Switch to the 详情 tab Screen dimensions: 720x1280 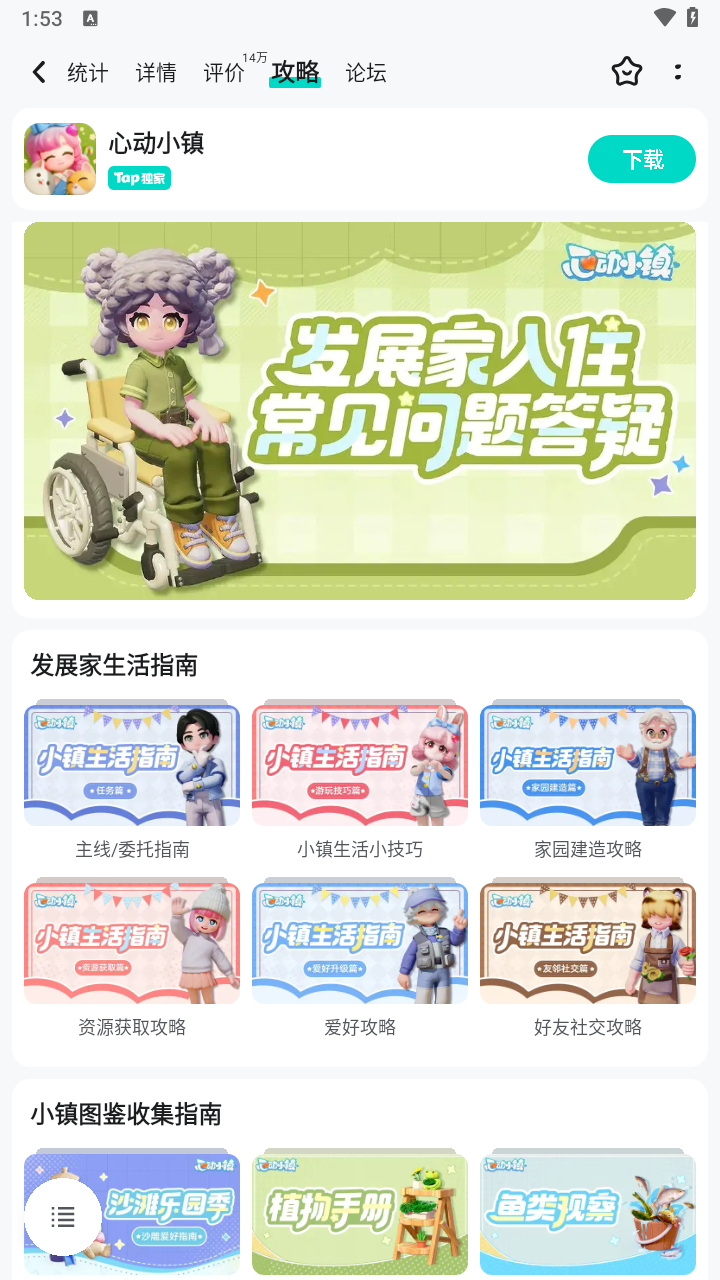[156, 73]
